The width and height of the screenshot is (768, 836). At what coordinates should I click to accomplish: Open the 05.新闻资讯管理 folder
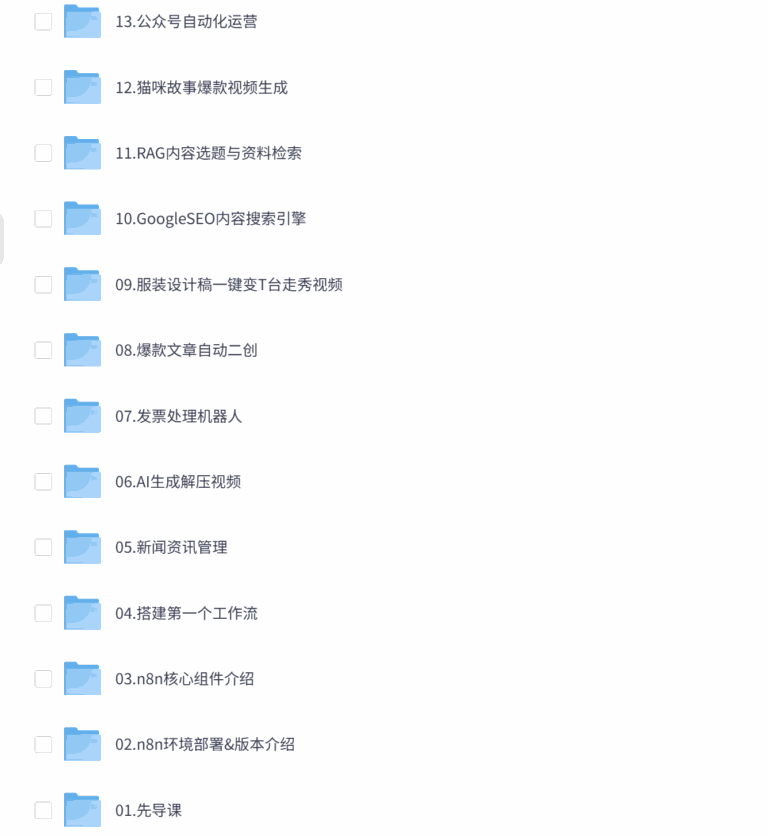tap(171, 547)
